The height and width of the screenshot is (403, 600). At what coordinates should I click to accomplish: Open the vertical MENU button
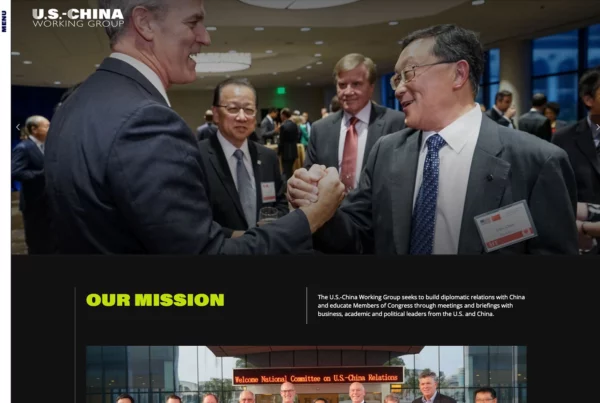4,21
